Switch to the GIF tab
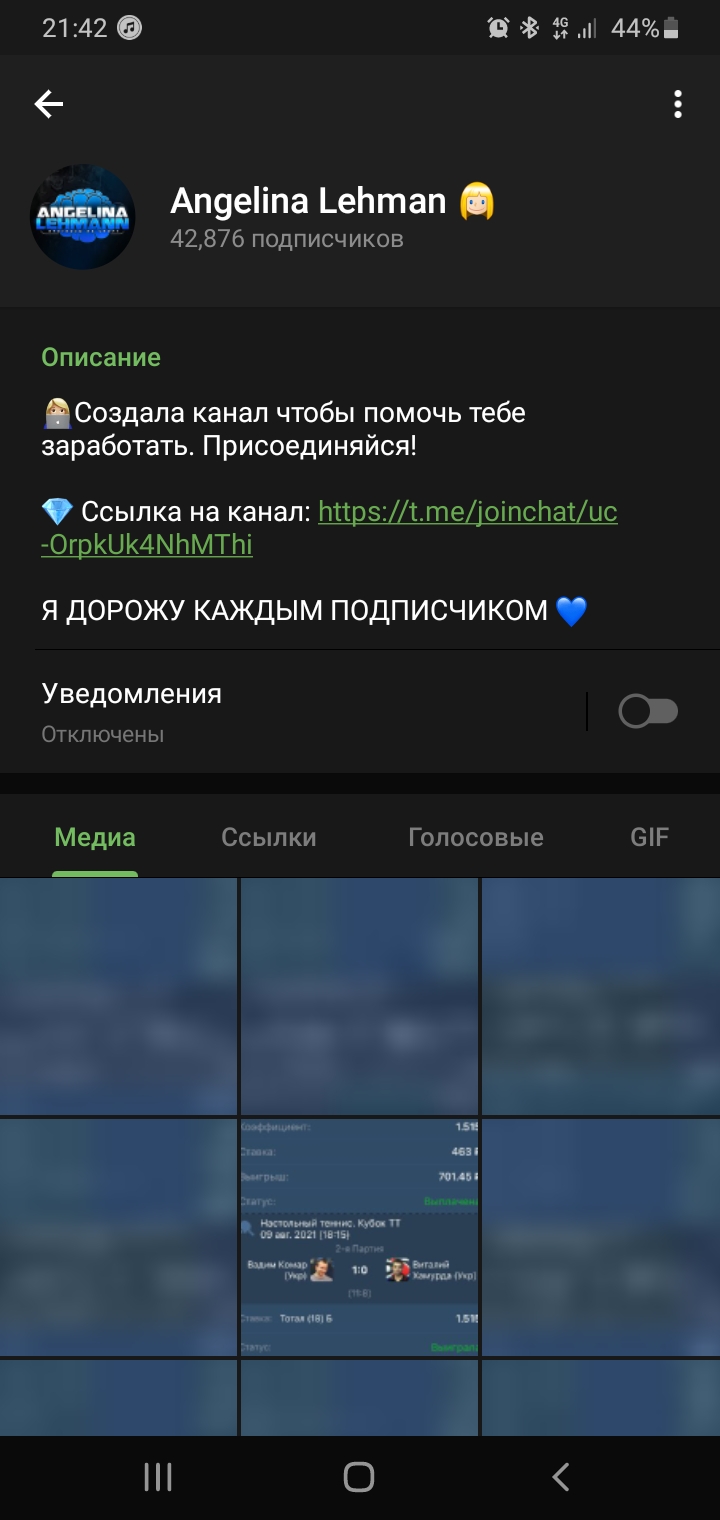Image resolution: width=720 pixels, height=1520 pixels. [649, 837]
